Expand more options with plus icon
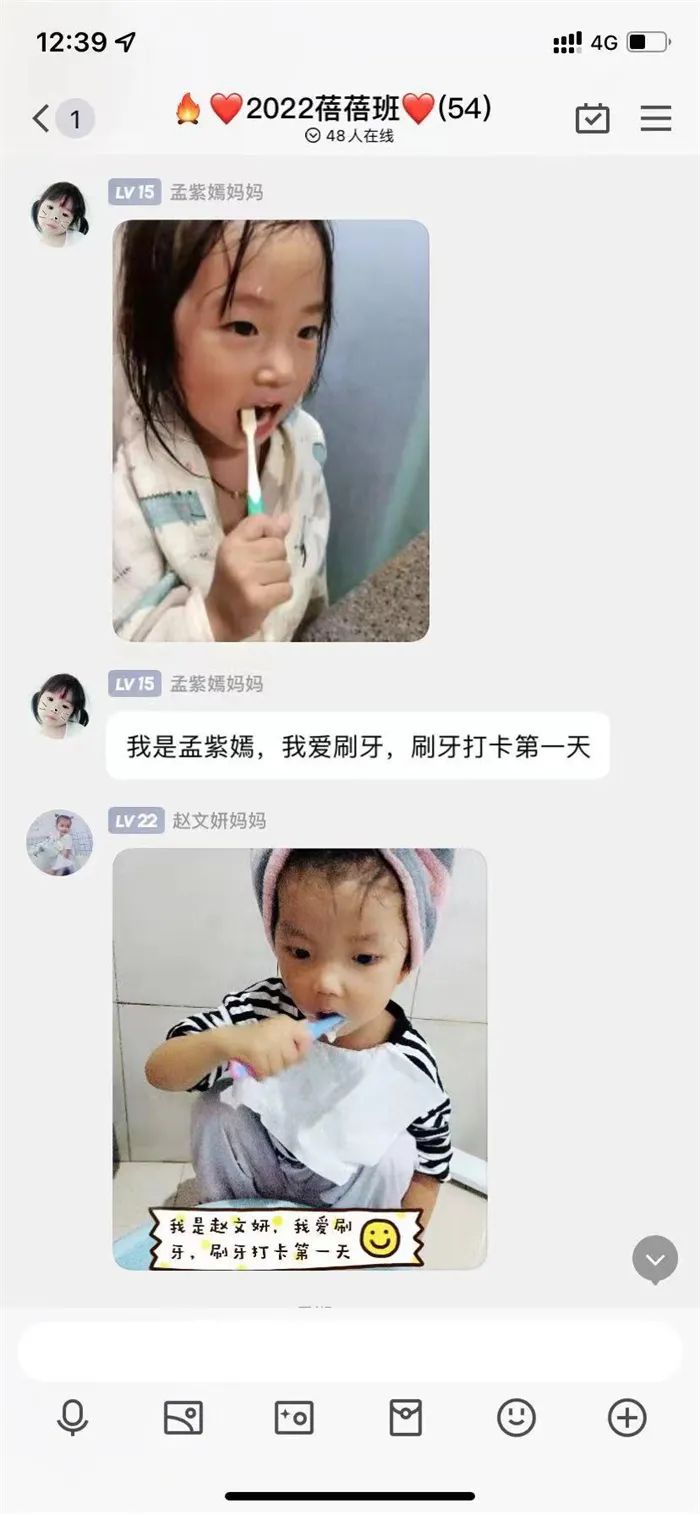Viewport: 700px width, 1514px height. pyautogui.click(x=627, y=1417)
